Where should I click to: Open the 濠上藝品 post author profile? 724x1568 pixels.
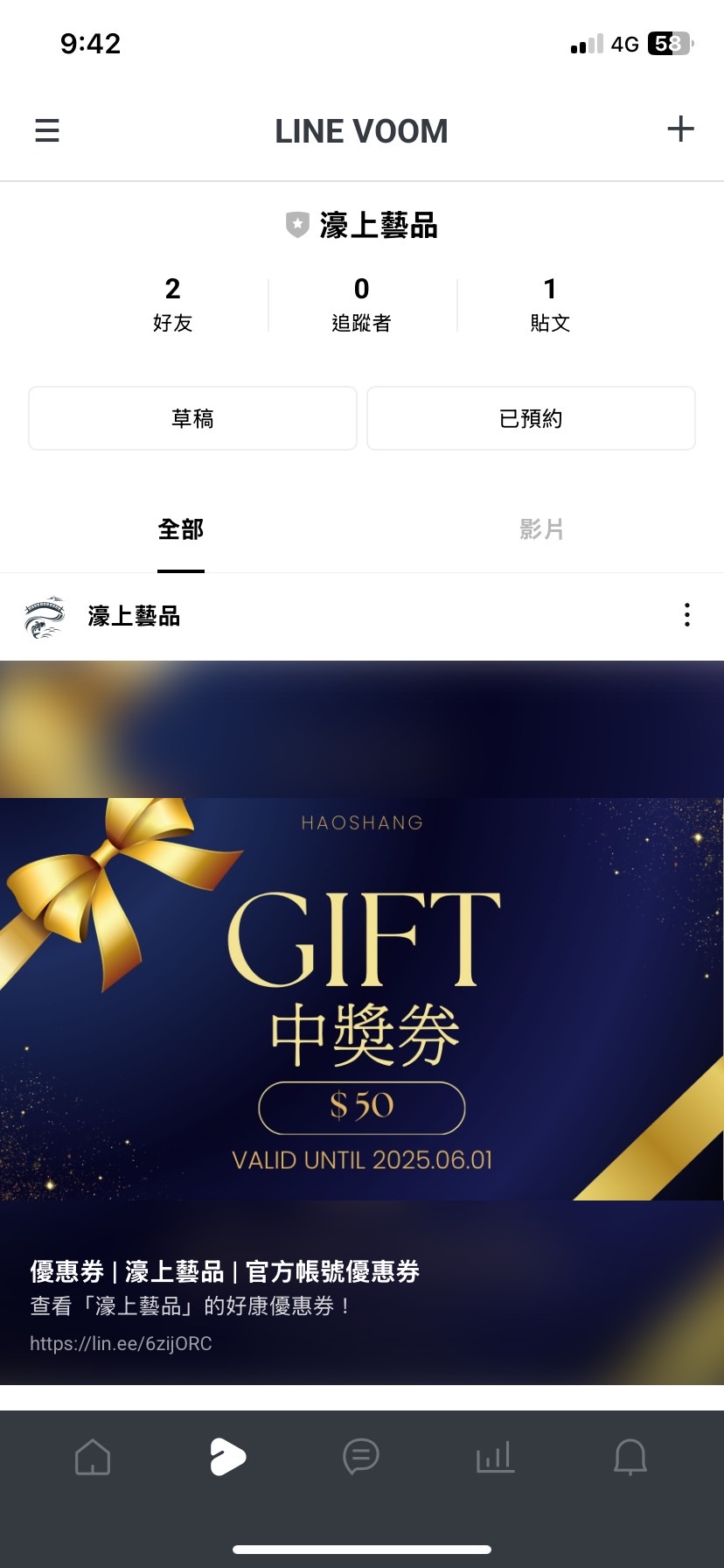133,616
